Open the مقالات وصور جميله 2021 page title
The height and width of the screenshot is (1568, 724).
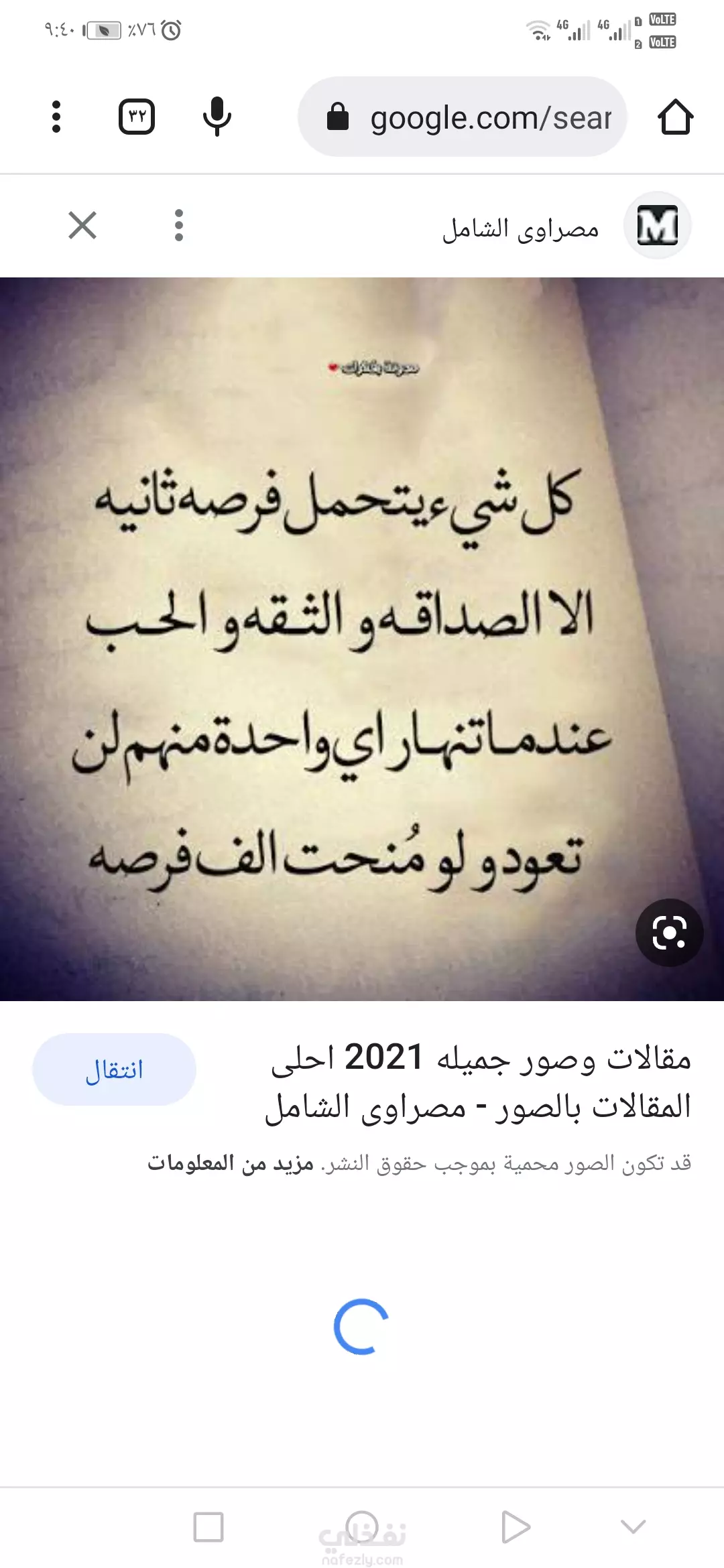[x=478, y=1082]
